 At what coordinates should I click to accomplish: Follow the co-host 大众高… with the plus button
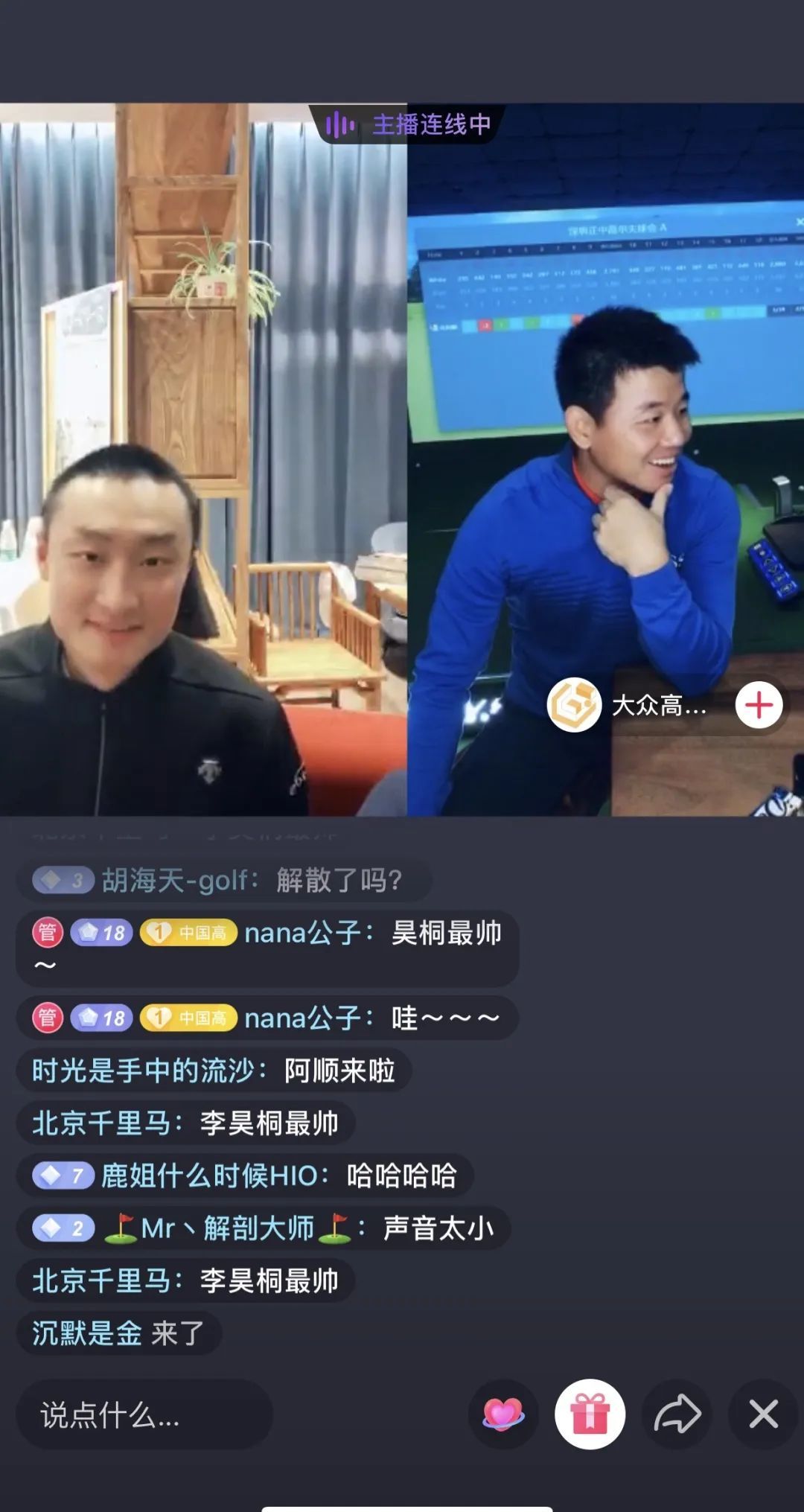[x=759, y=704]
